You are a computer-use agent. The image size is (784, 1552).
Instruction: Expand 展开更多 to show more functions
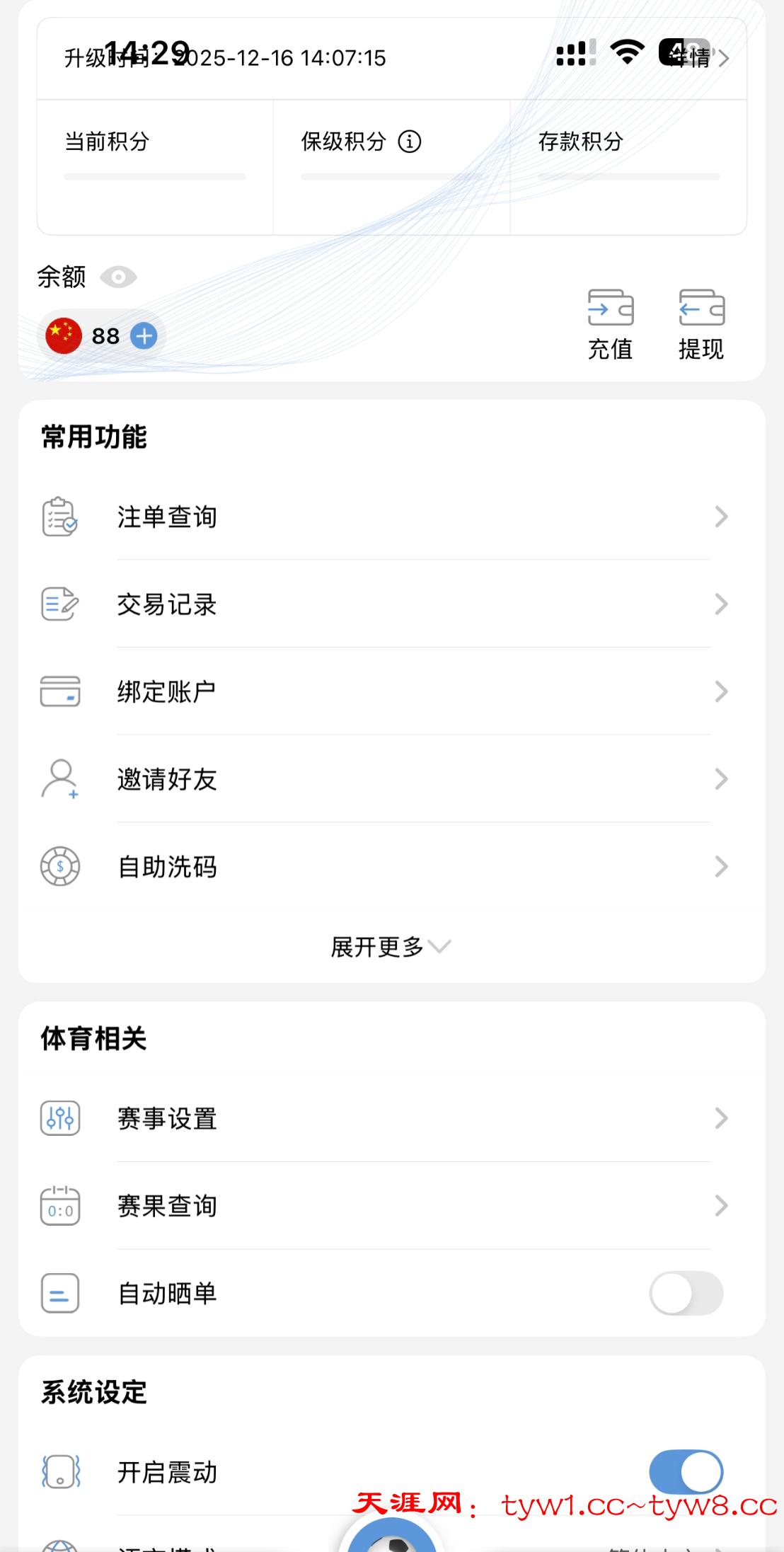(x=391, y=947)
